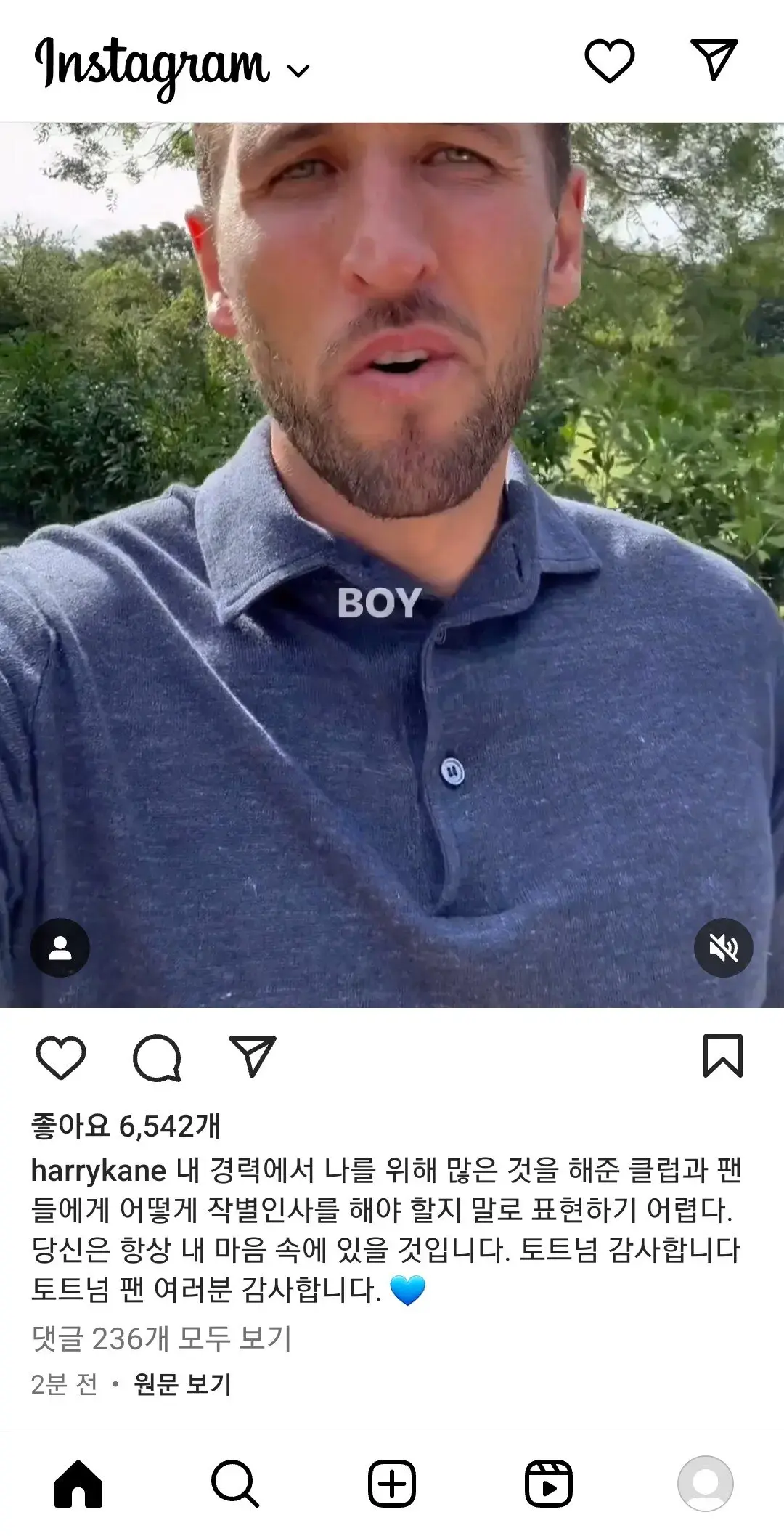
Task: Go to the Home tab
Action: (78, 1484)
